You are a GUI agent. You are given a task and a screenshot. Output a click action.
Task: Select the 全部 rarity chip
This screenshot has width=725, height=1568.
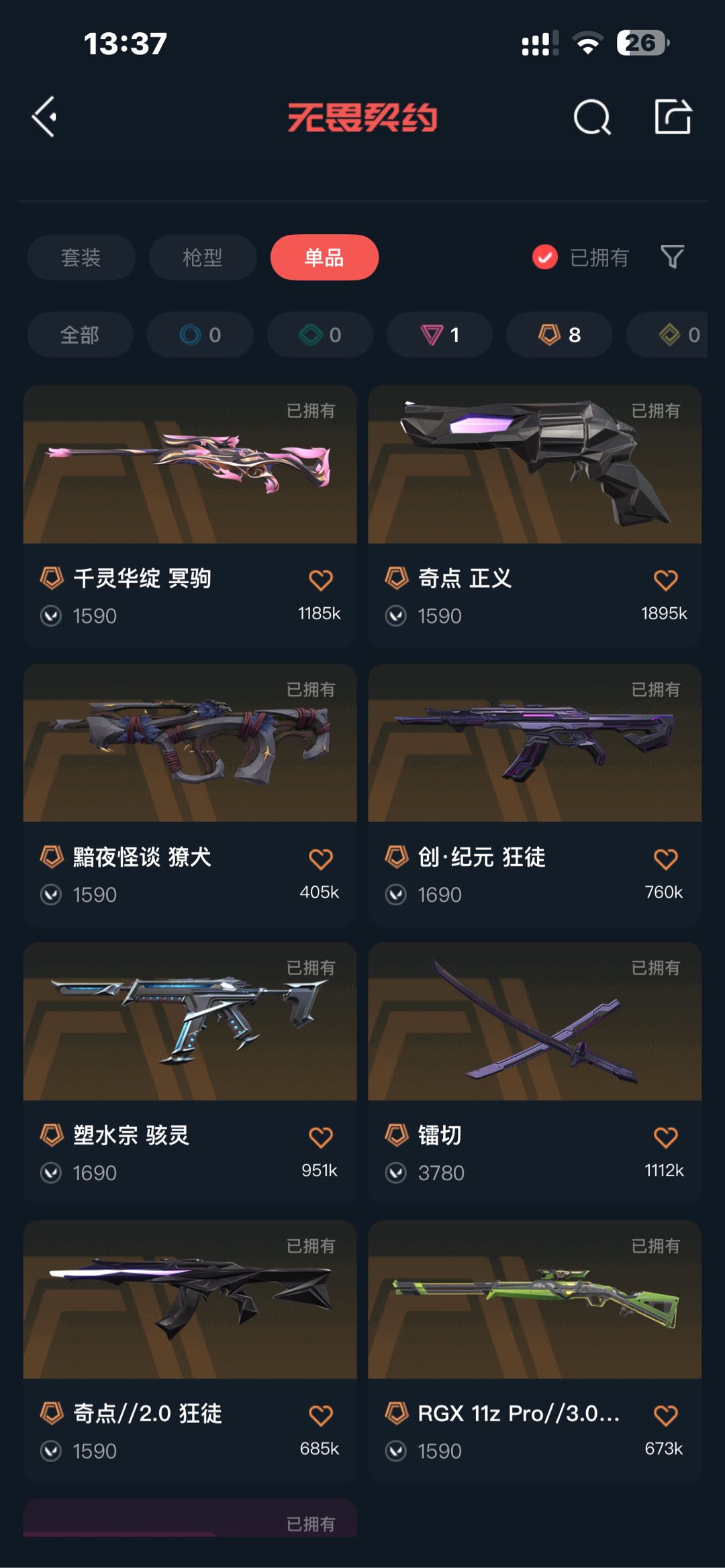coord(80,335)
